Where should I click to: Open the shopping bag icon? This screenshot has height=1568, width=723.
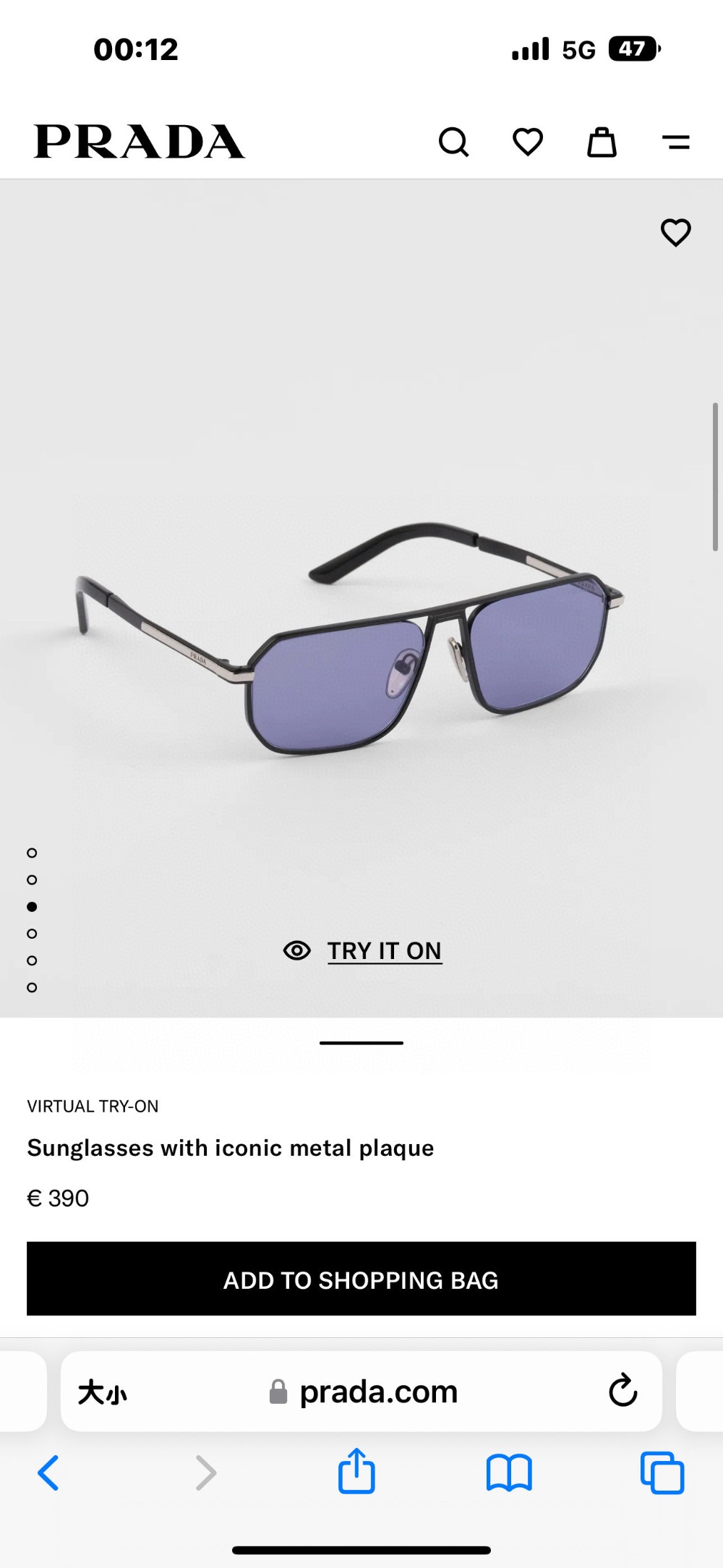[x=602, y=142]
